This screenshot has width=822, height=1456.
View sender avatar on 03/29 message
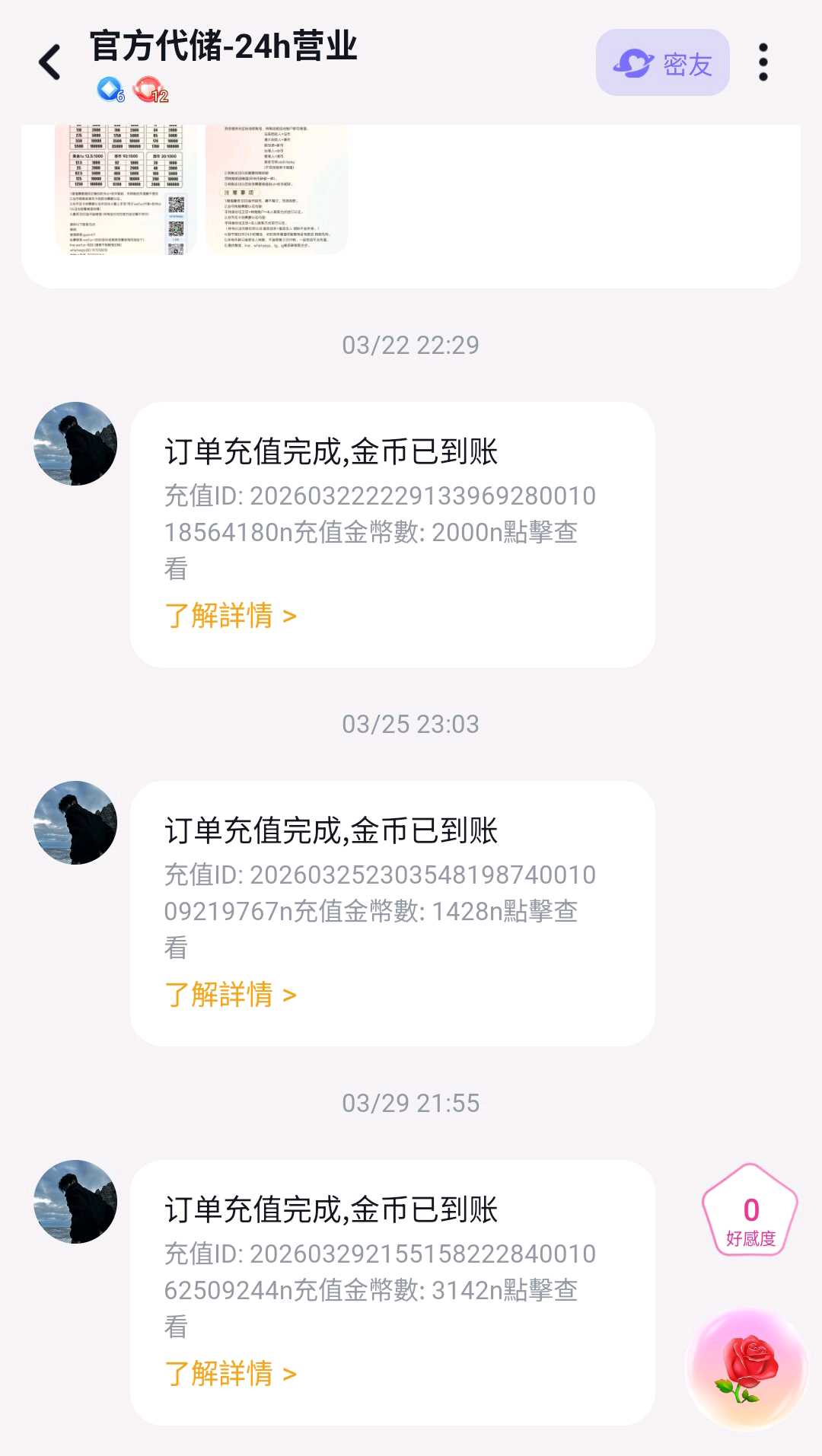pos(75,1202)
